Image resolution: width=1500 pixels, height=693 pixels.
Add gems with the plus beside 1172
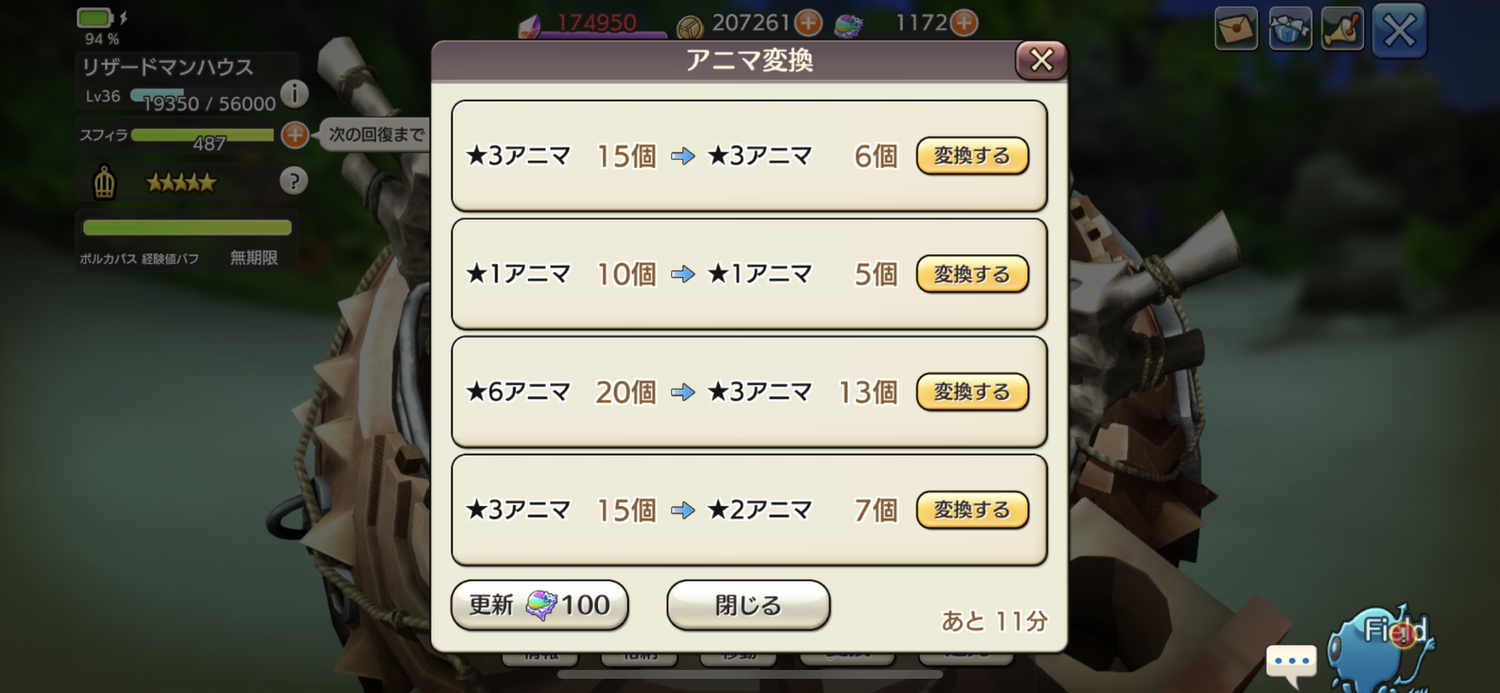[963, 22]
